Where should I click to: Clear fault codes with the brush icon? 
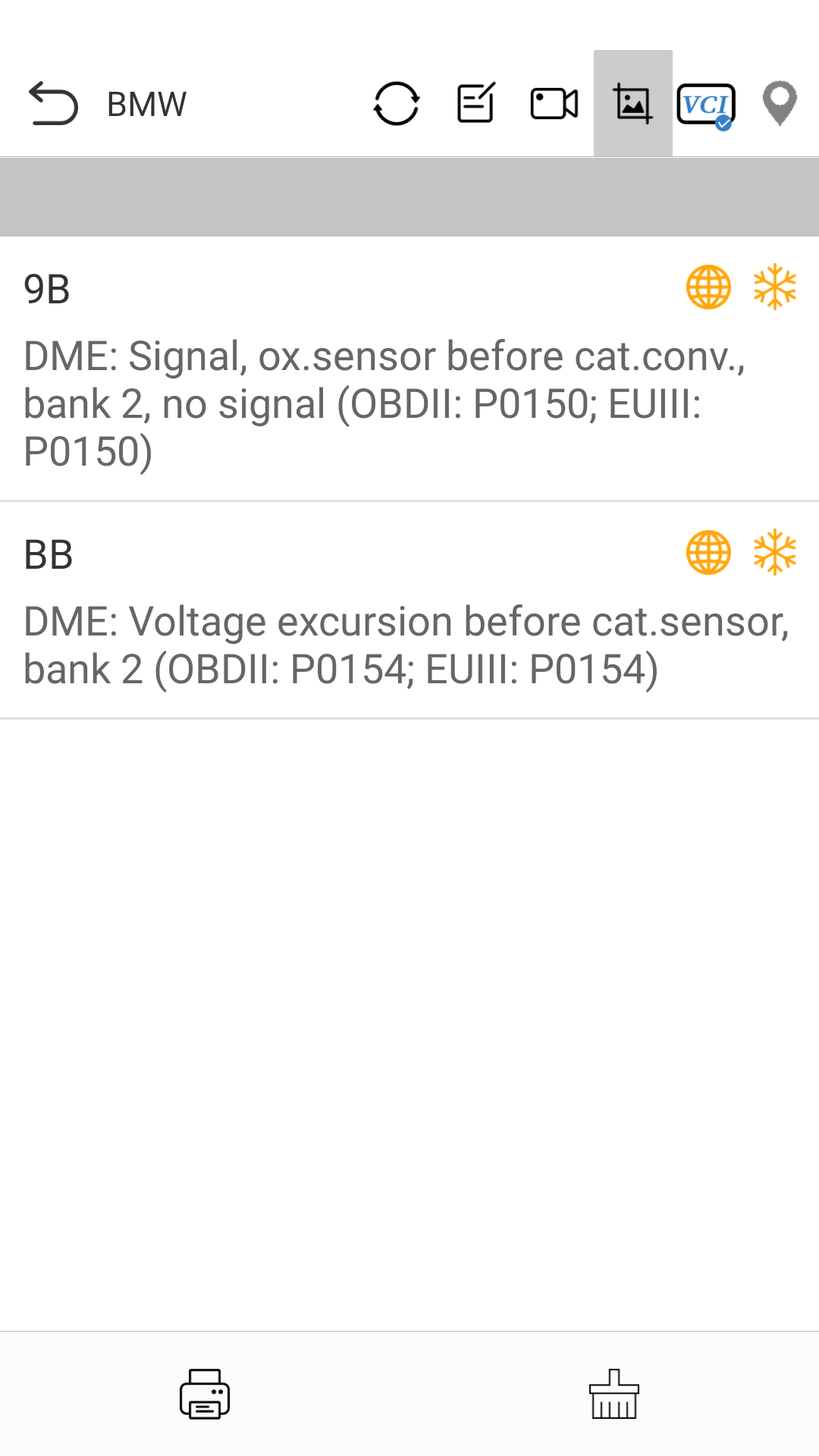(x=614, y=1394)
